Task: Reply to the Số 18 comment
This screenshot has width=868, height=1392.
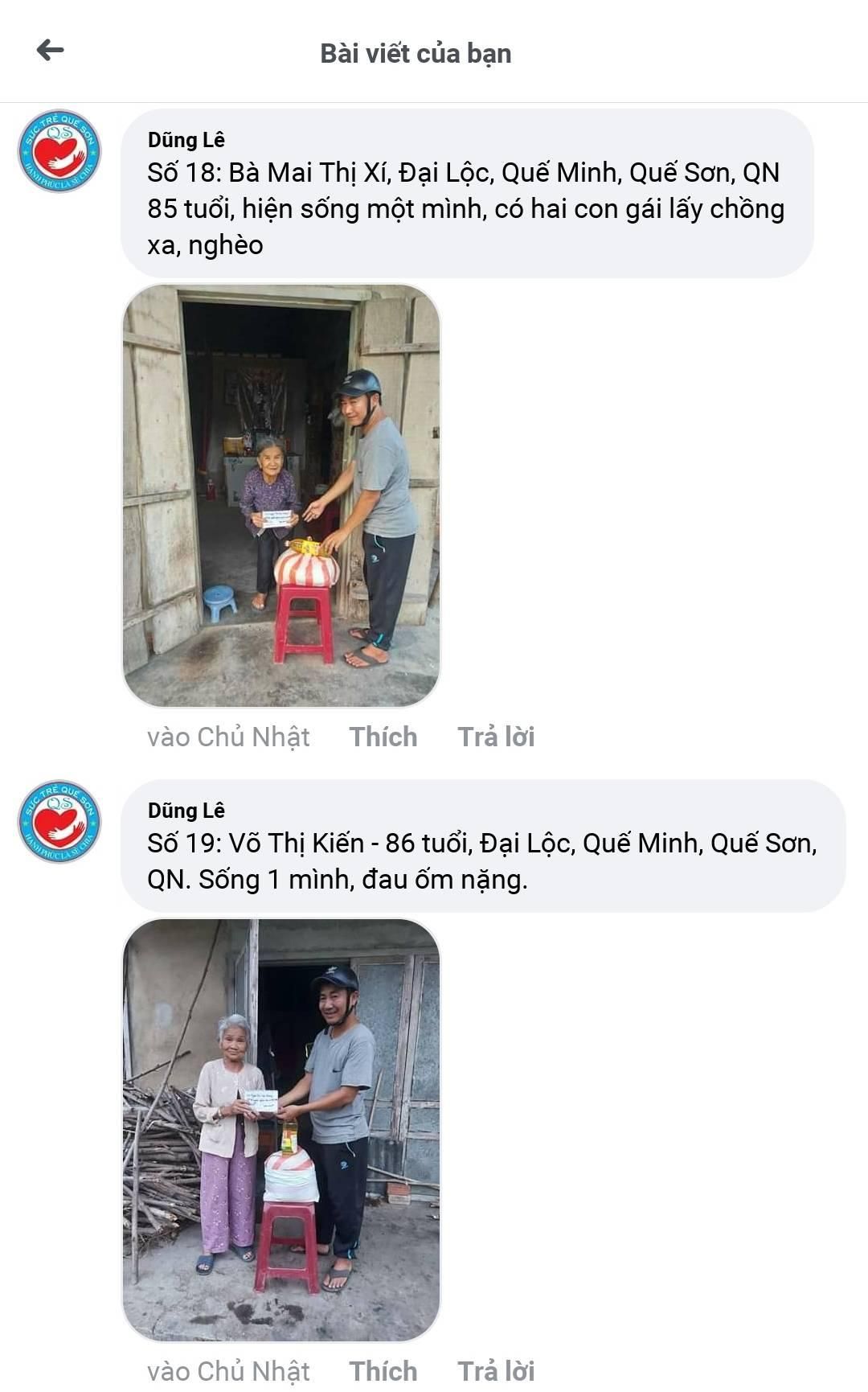Action: click(x=495, y=737)
